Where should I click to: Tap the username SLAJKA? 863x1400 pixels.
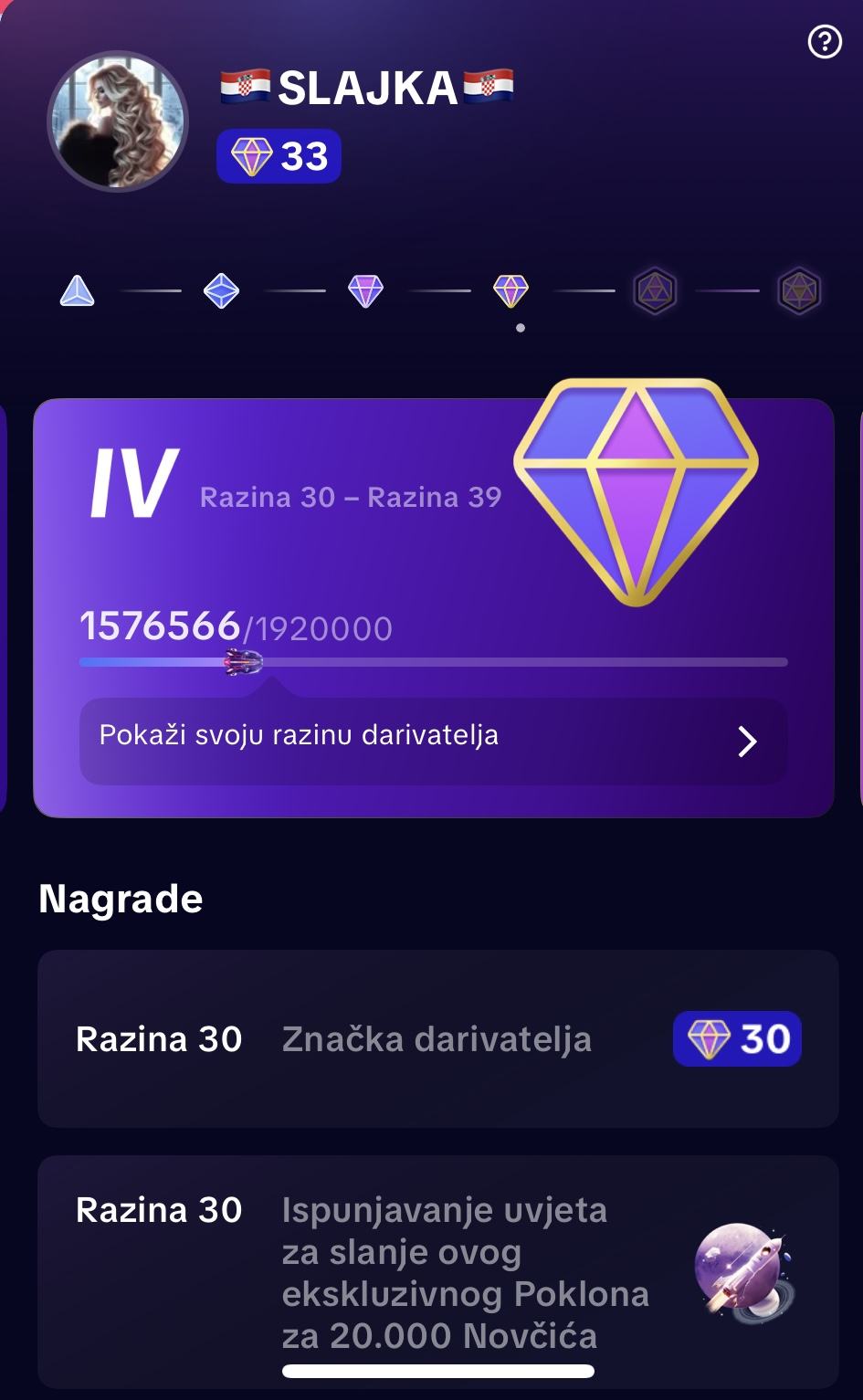[x=365, y=88]
